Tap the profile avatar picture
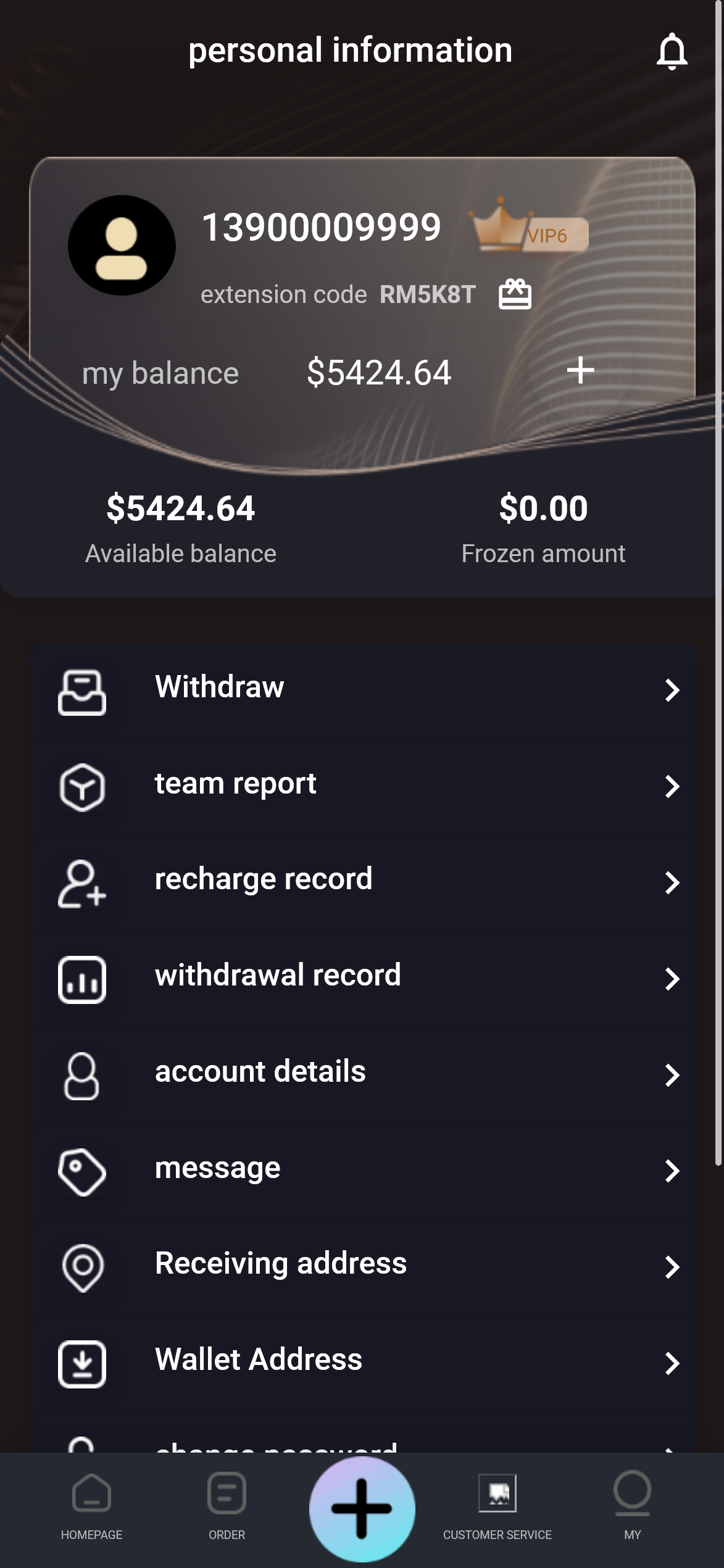This screenshot has height=1568, width=724. (122, 246)
